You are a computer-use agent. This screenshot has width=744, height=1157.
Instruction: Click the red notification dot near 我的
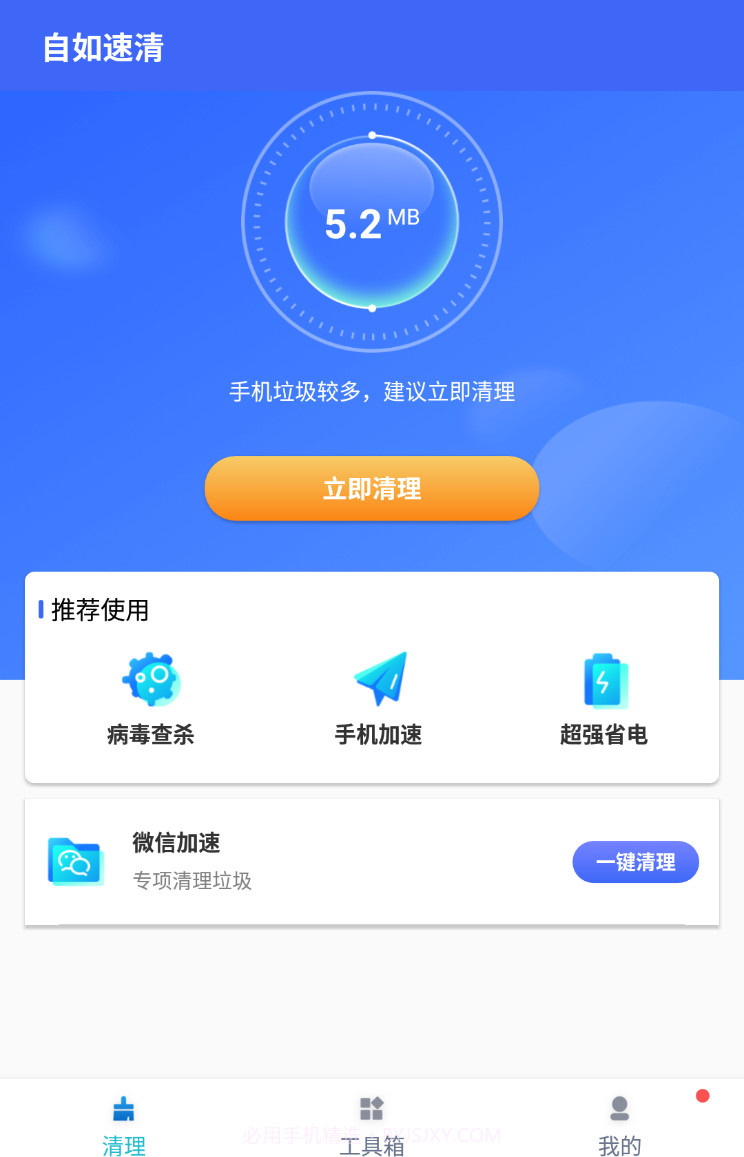tap(702, 1096)
